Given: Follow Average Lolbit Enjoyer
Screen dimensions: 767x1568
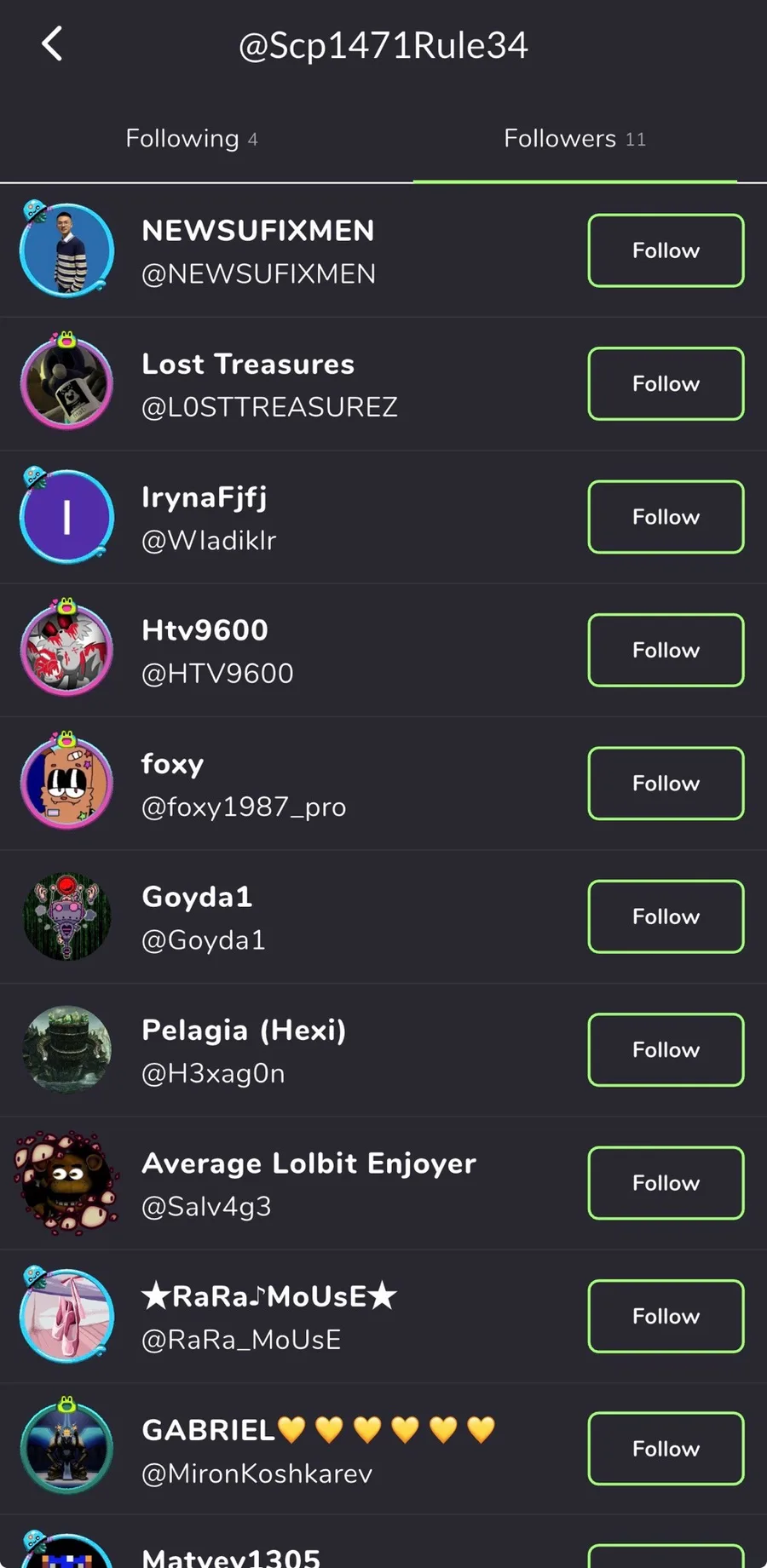Looking at the screenshot, I should tap(666, 1183).
